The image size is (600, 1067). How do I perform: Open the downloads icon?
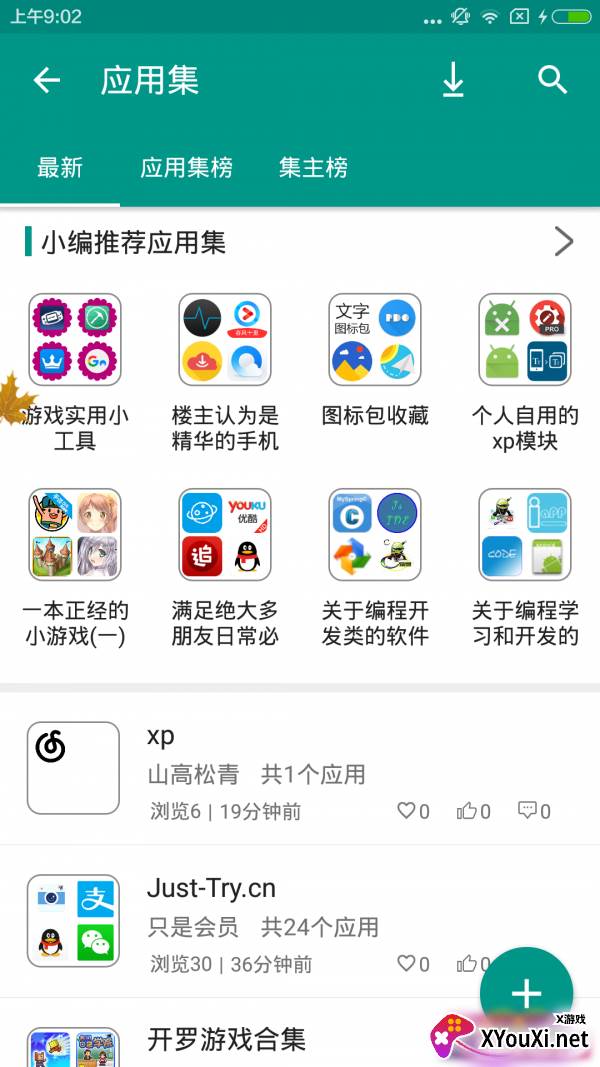click(x=453, y=81)
